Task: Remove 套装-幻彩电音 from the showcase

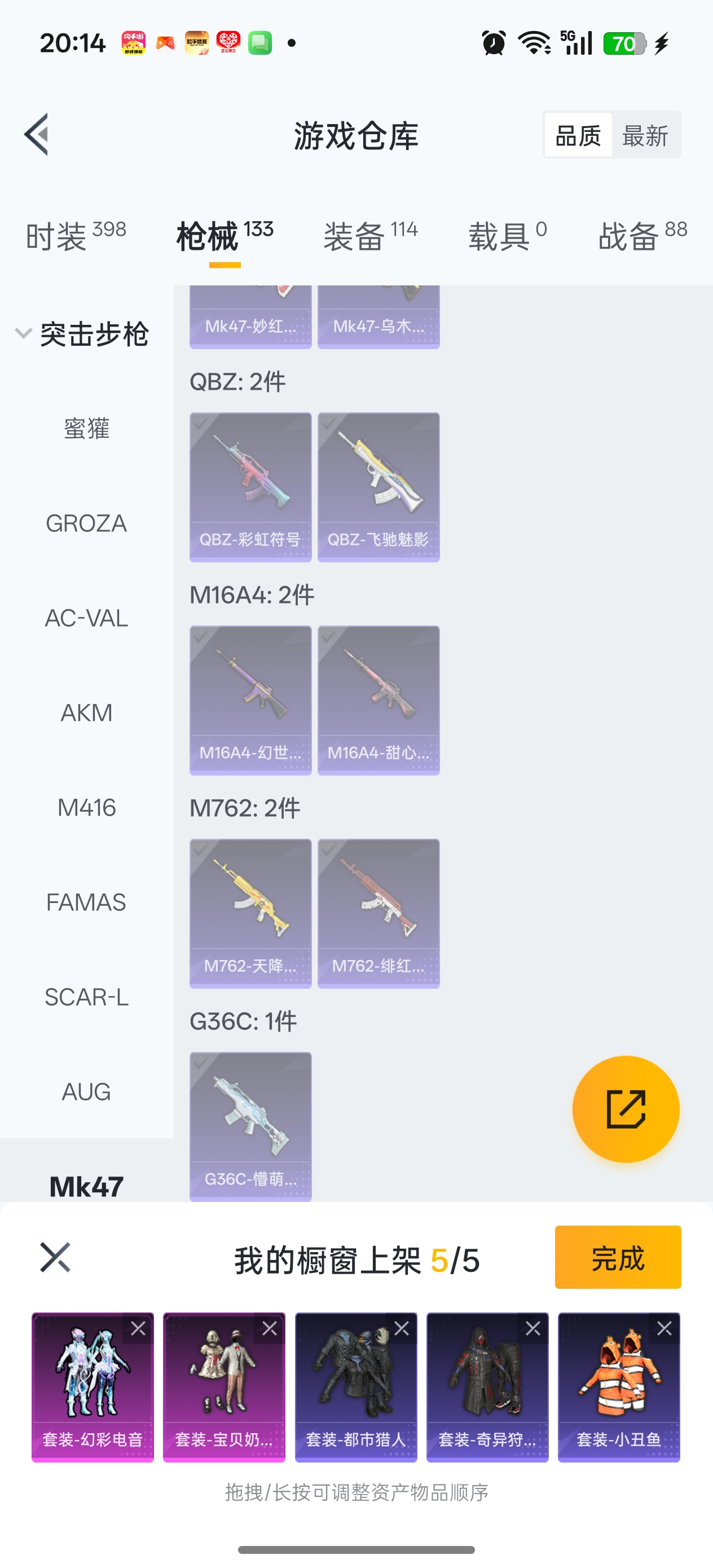Action: tap(138, 1329)
